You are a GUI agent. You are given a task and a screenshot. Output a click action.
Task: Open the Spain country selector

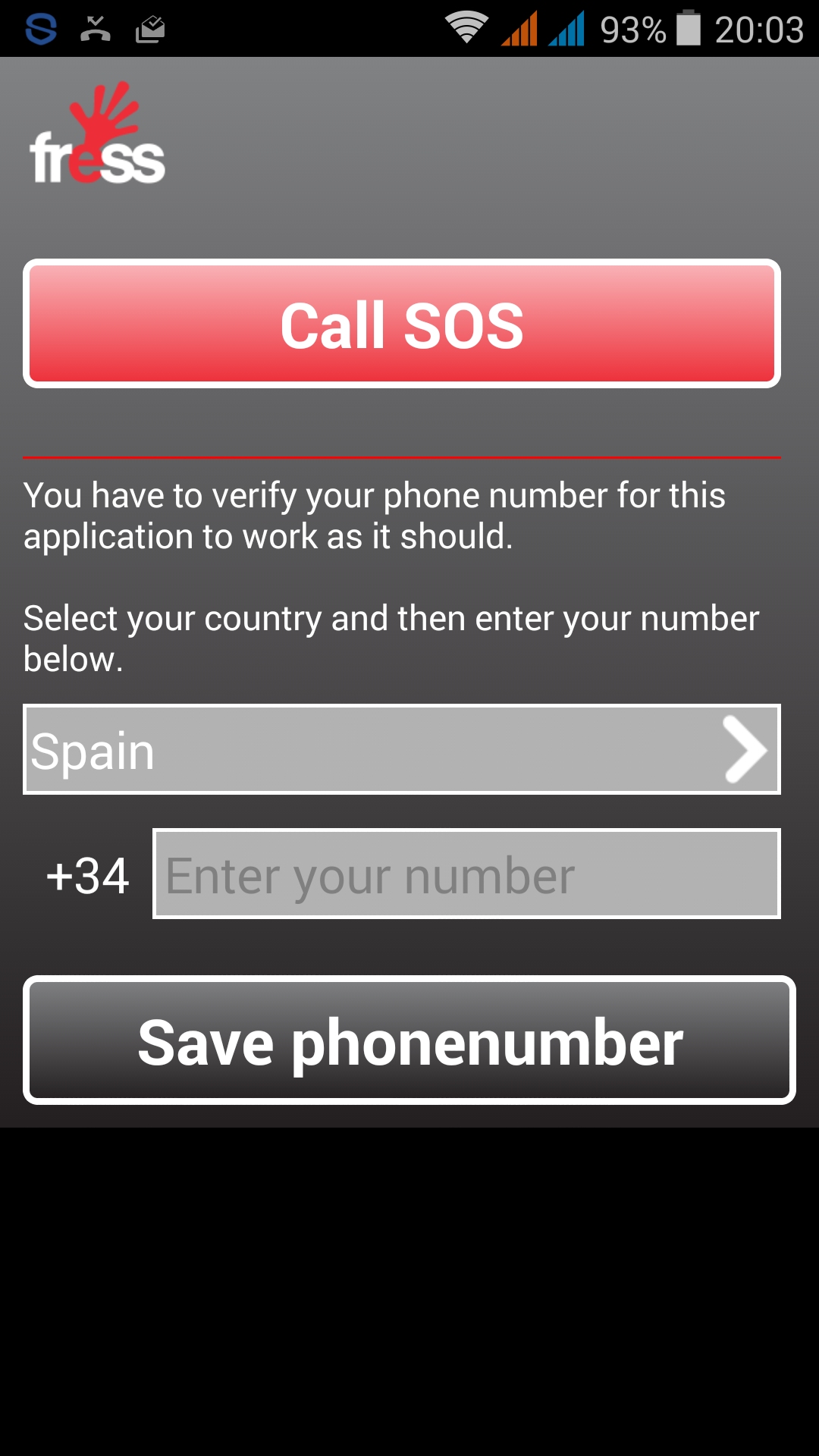click(x=402, y=749)
